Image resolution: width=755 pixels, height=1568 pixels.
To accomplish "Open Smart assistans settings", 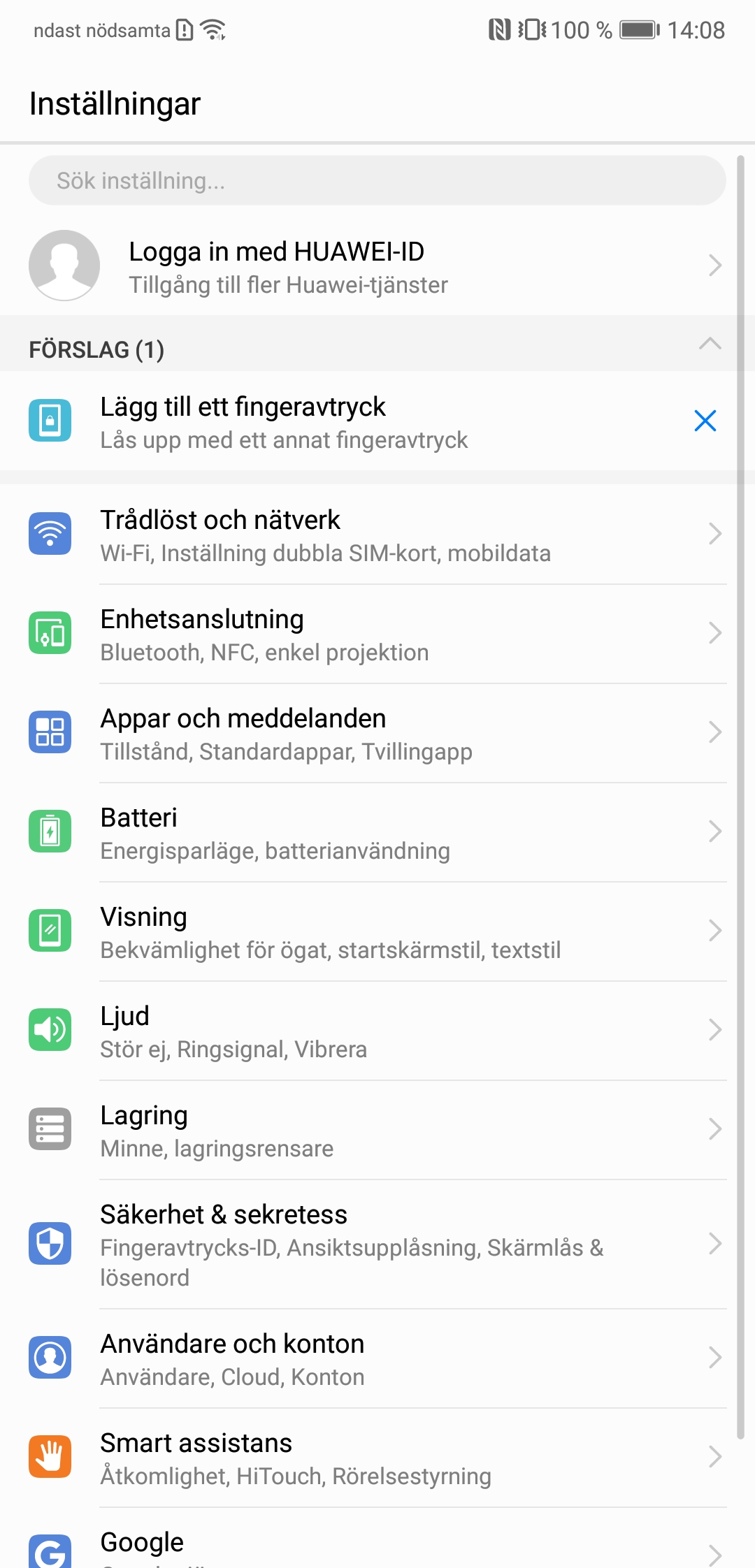I will [x=377, y=1458].
